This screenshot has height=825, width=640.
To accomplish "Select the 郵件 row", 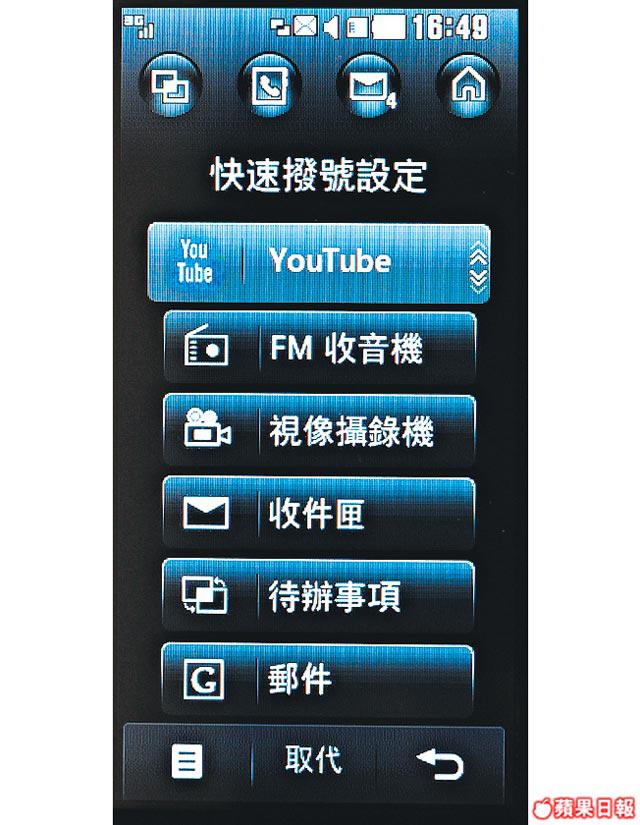I will point(319,680).
